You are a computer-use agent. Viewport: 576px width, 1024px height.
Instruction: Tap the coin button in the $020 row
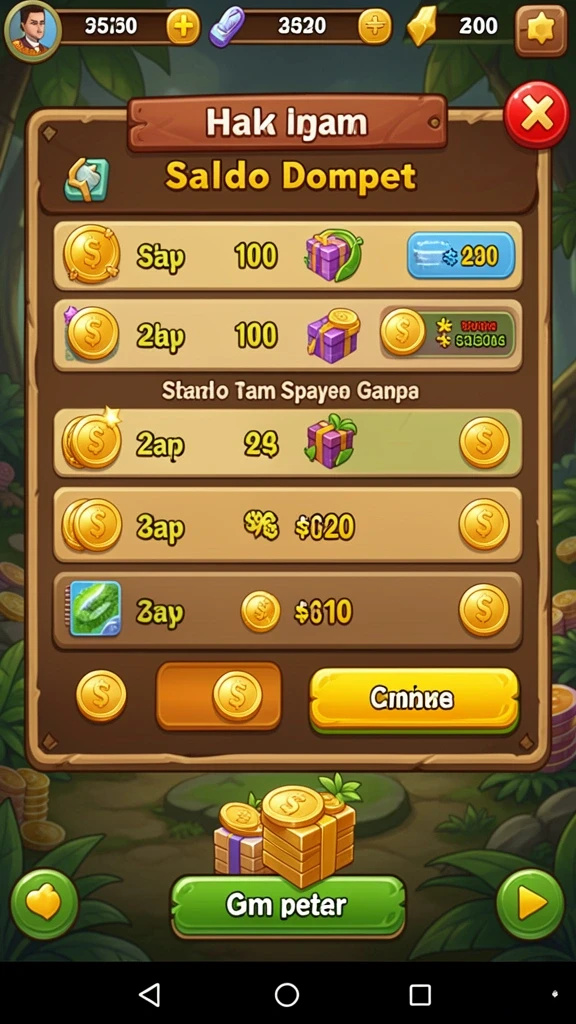click(484, 525)
